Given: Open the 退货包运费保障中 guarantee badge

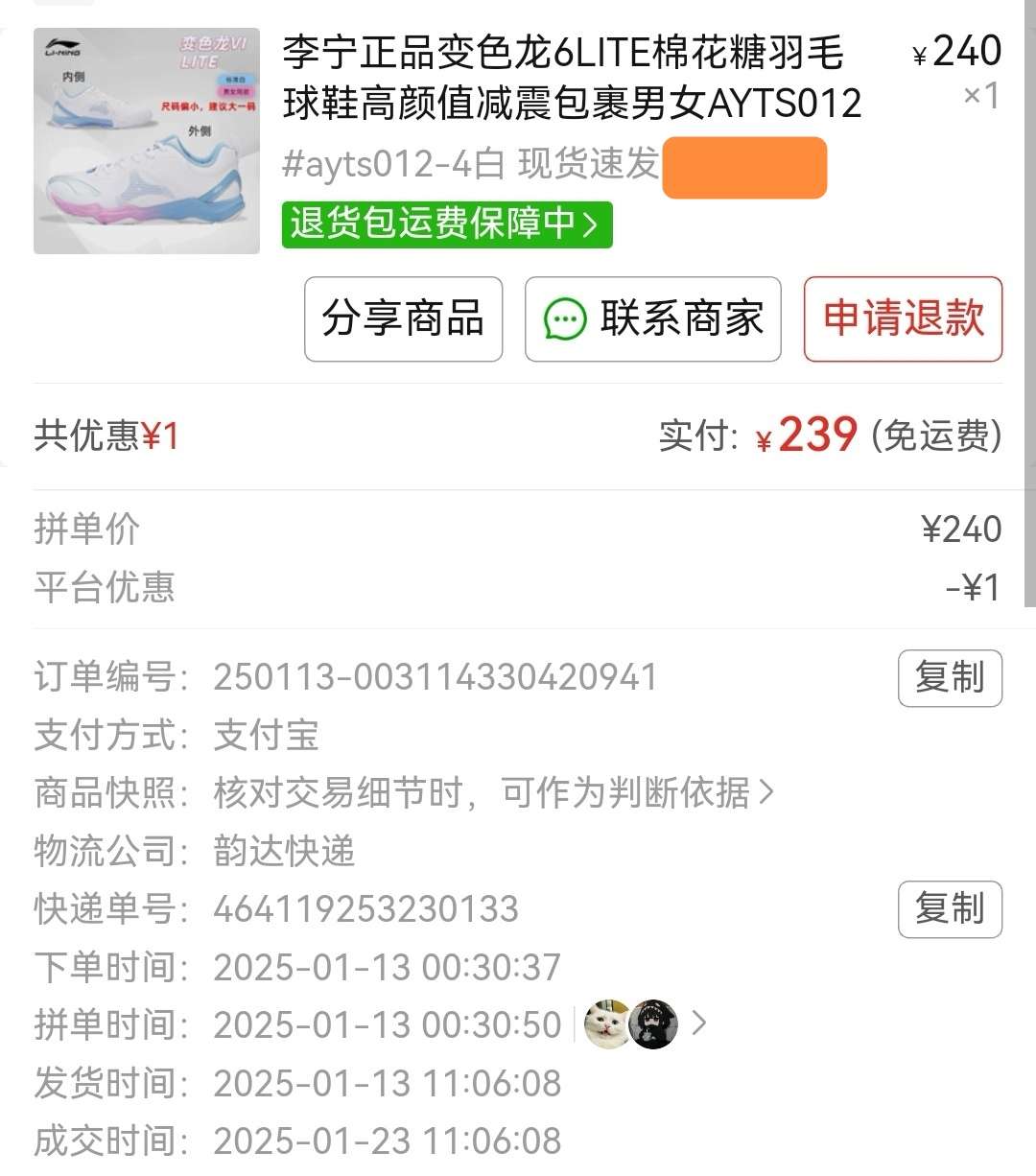Looking at the screenshot, I should (446, 224).
